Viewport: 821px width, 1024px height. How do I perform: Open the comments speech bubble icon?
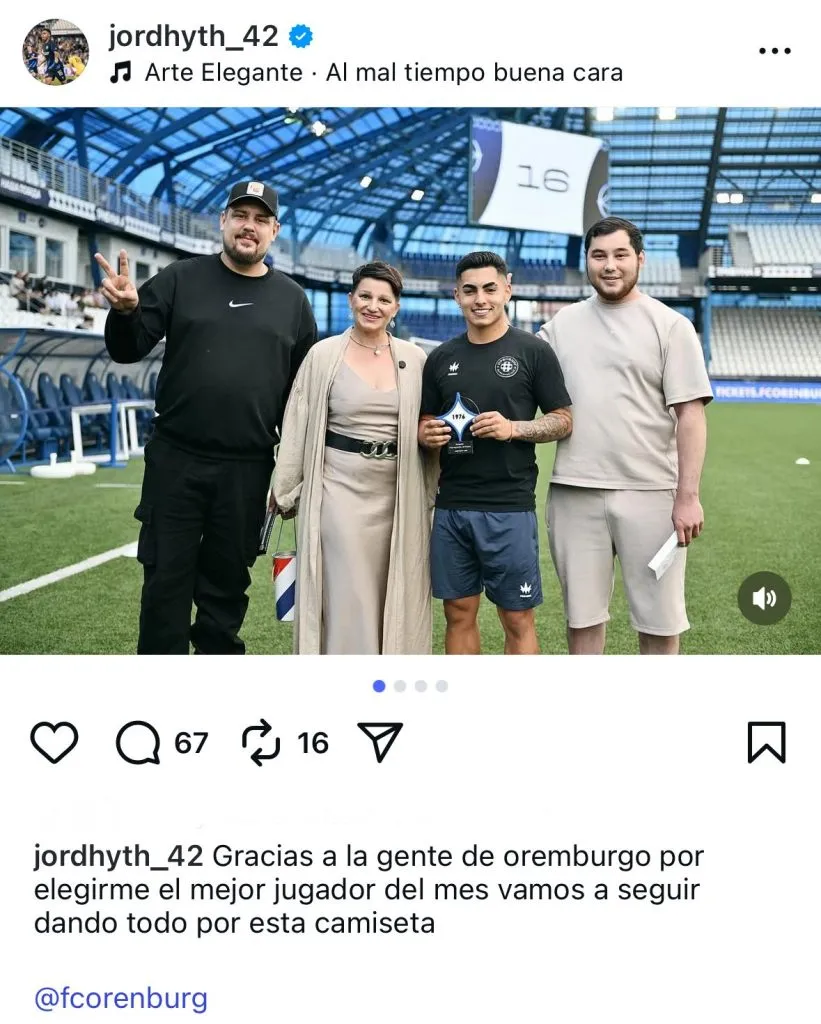coord(138,742)
